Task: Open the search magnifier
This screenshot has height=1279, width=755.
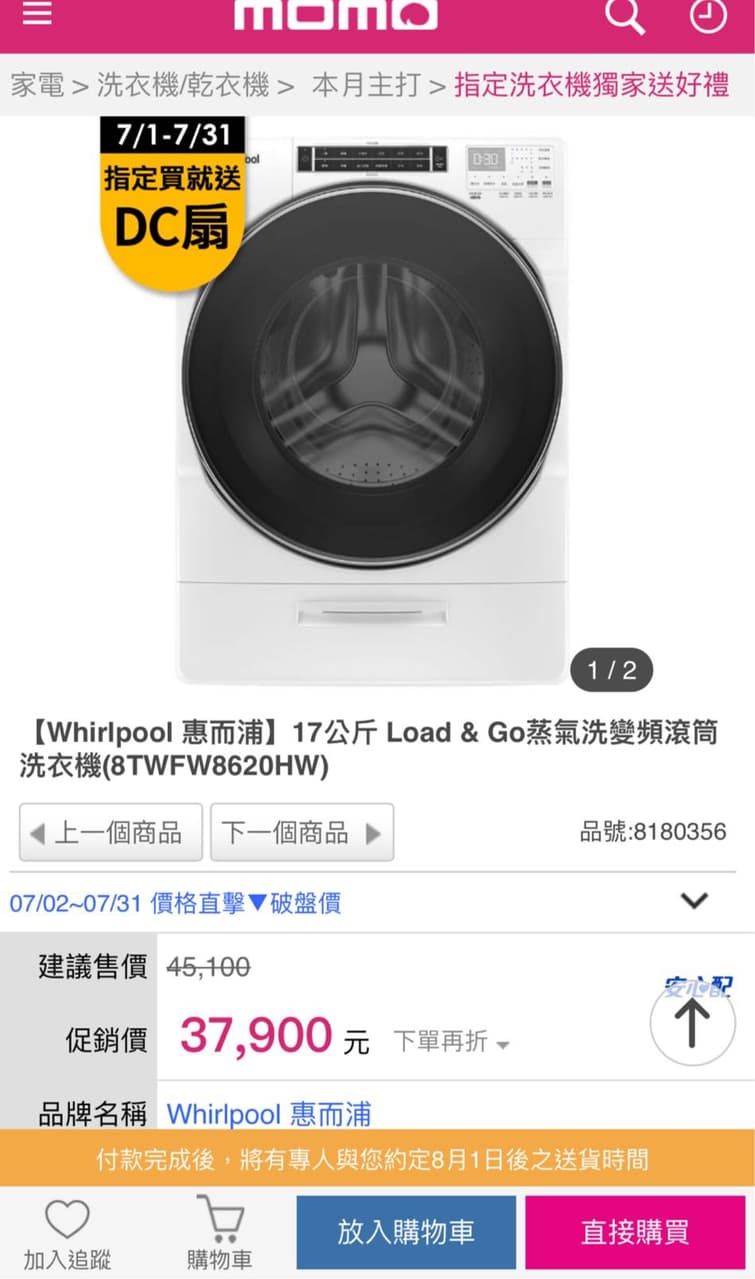Action: coord(625,16)
